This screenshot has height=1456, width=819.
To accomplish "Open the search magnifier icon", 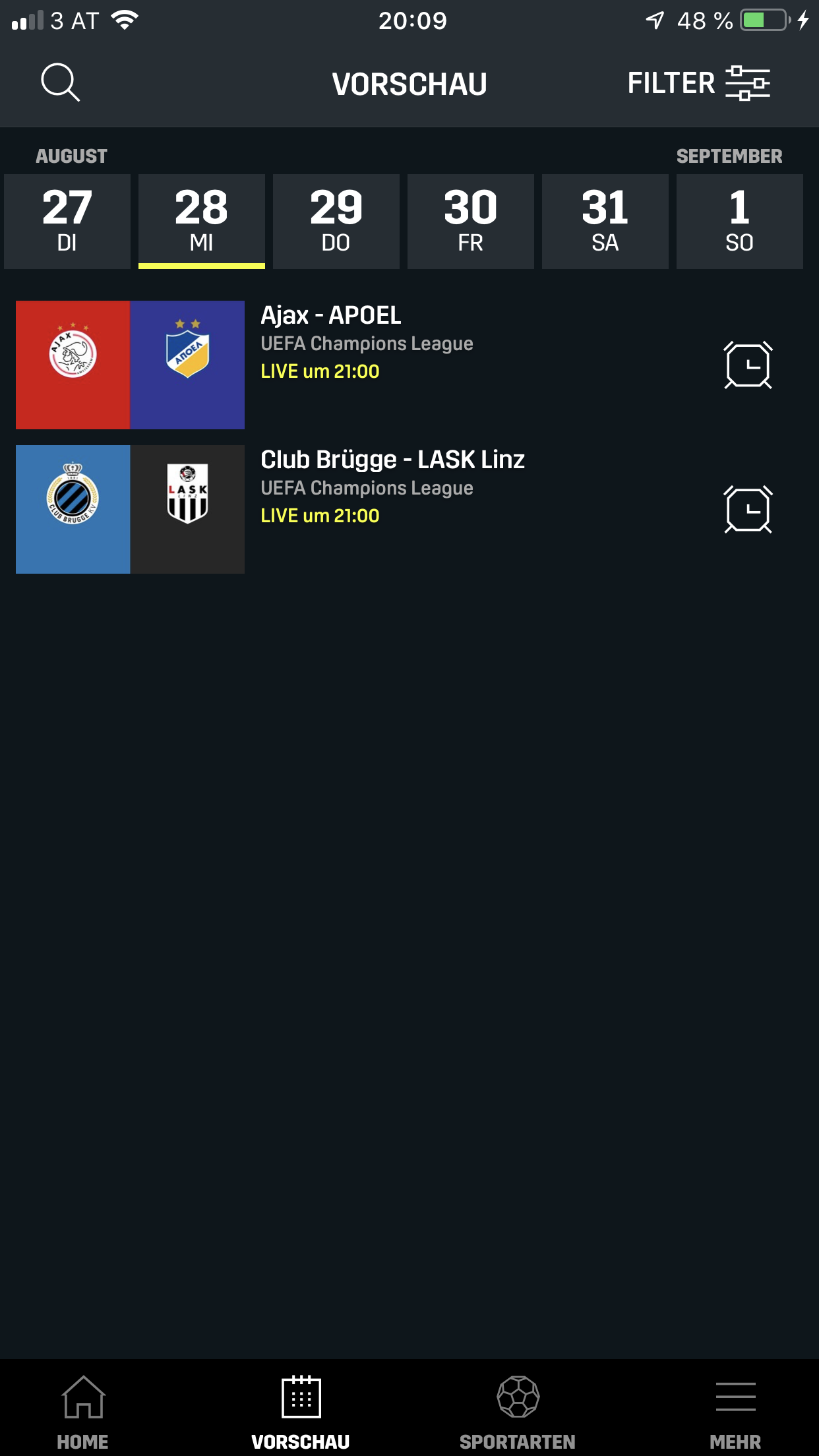I will pos(60,82).
